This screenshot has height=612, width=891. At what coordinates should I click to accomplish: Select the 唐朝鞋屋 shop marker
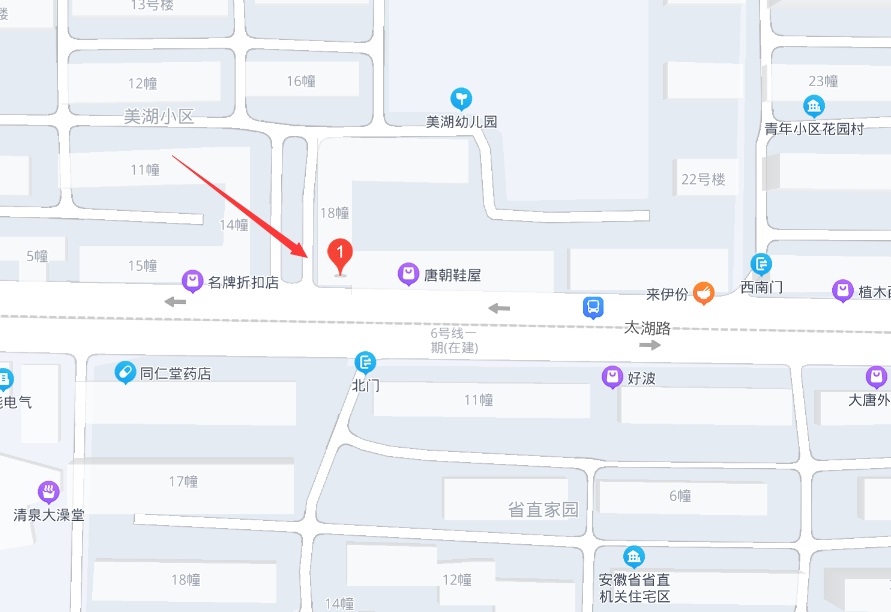pyautogui.click(x=408, y=273)
